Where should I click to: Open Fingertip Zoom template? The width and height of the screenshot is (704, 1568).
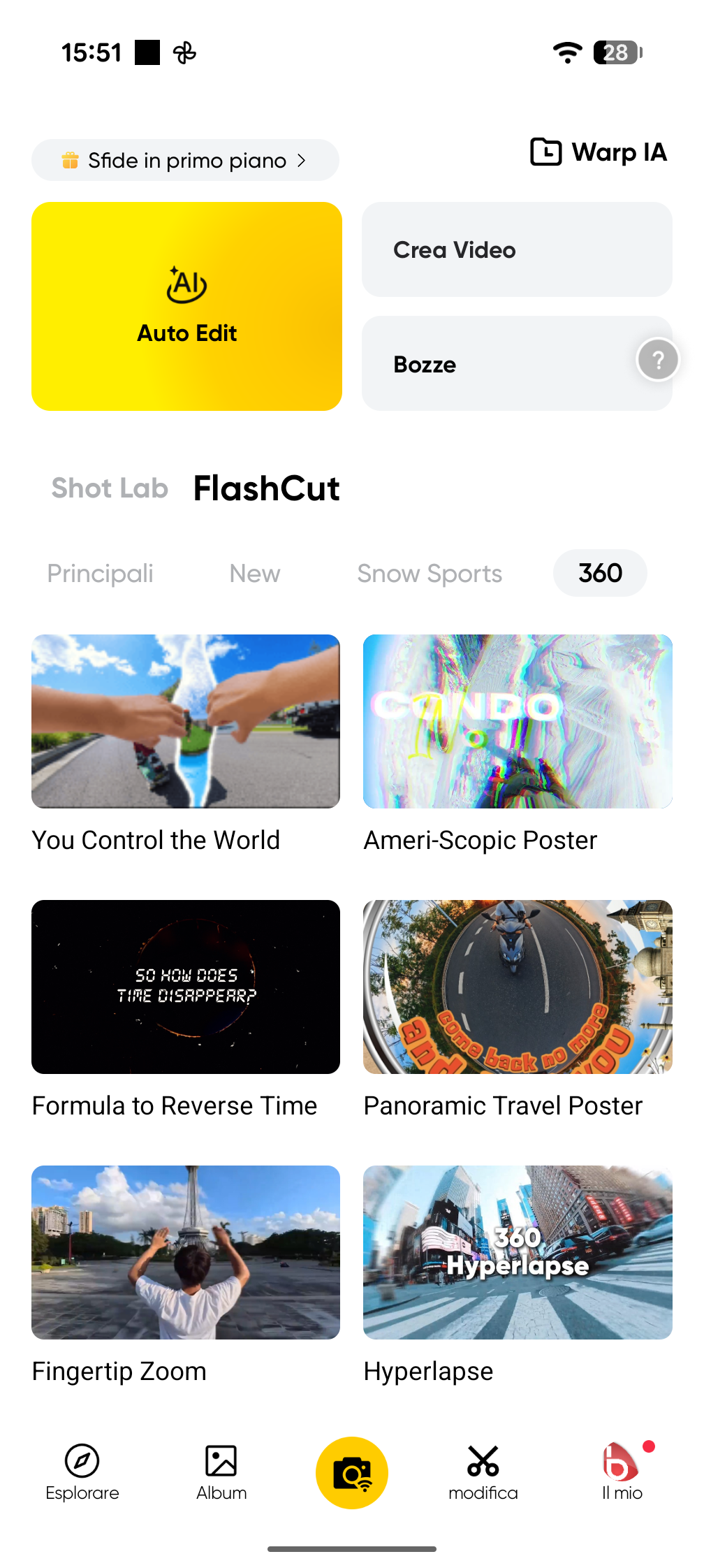186,1253
